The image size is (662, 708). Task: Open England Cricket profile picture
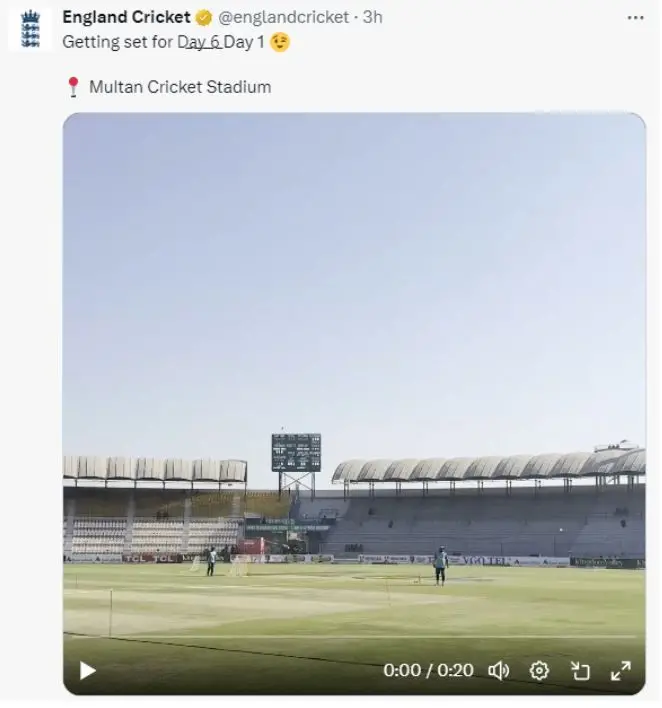(x=30, y=29)
